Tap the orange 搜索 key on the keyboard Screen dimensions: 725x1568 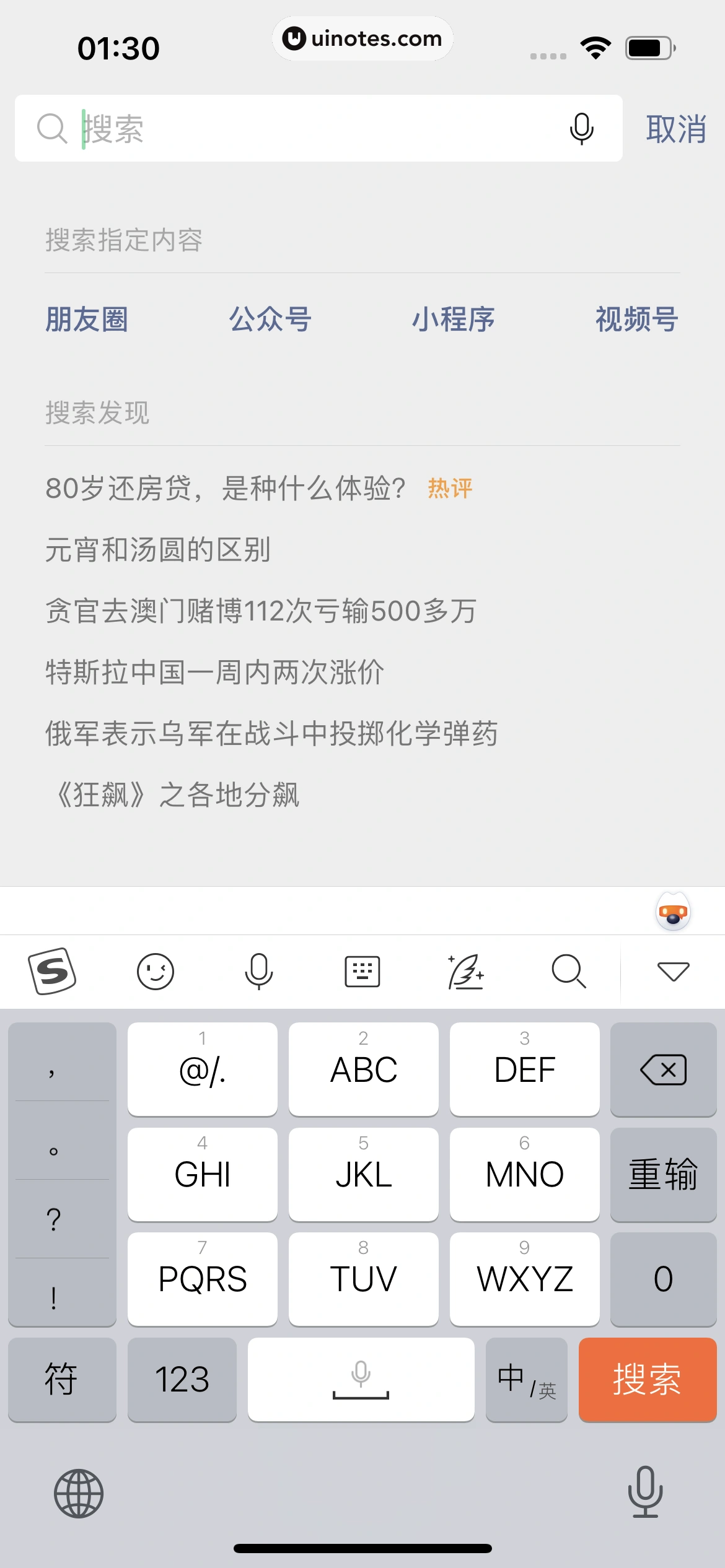[x=647, y=1379]
